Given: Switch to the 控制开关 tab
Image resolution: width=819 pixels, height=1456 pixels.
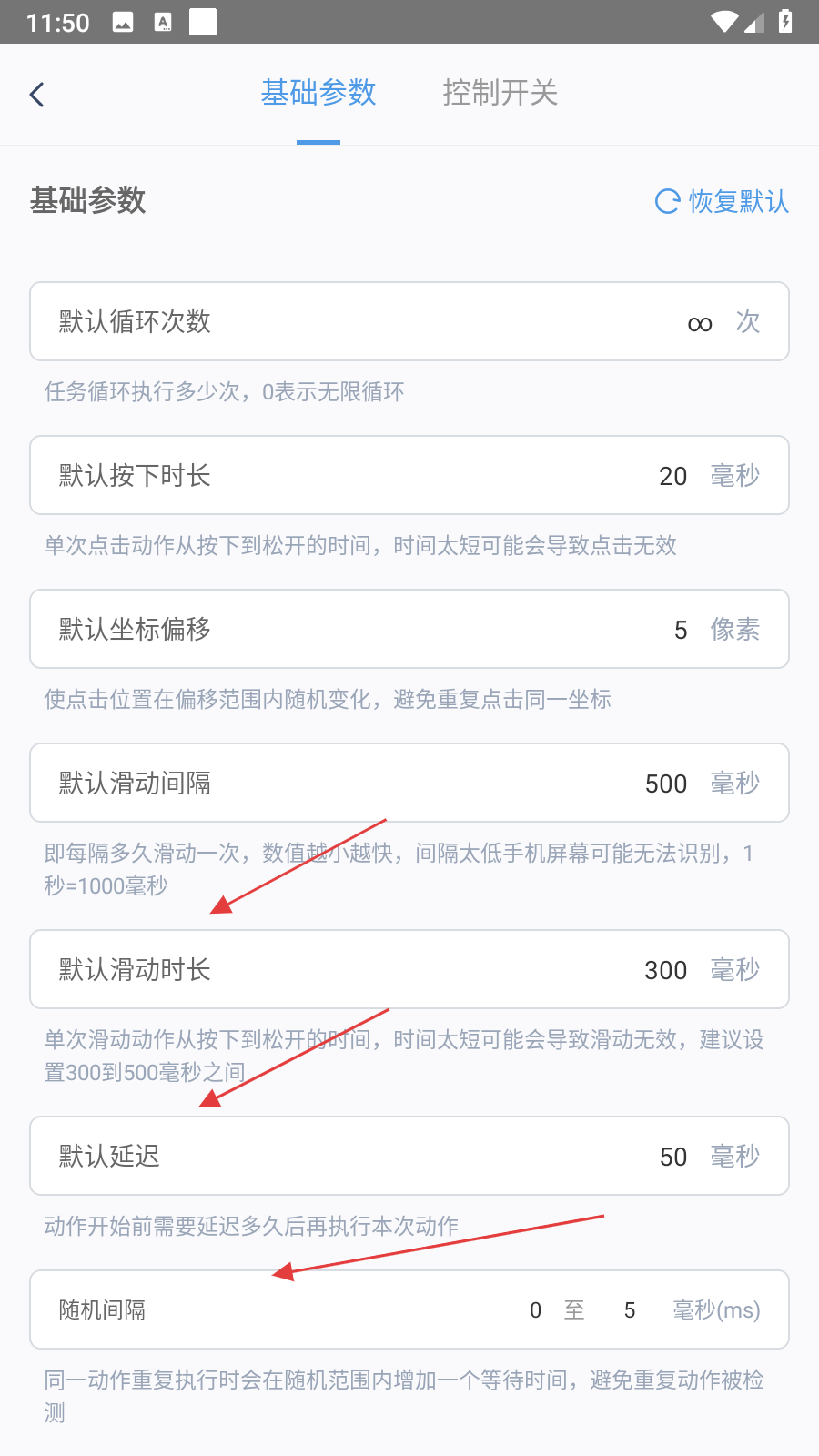Looking at the screenshot, I should 500,93.
